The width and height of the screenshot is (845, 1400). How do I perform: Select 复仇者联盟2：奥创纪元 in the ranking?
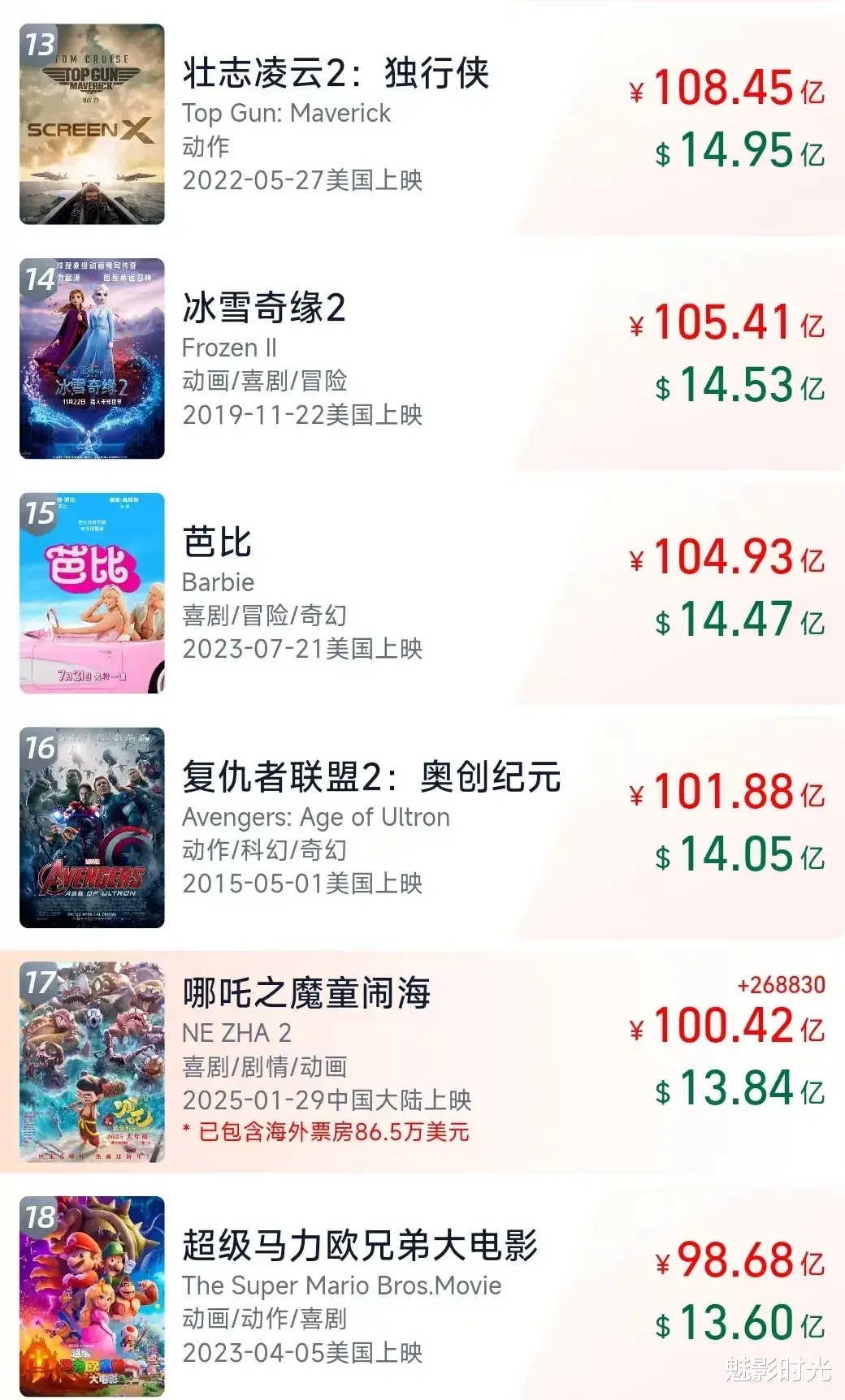click(x=422, y=827)
